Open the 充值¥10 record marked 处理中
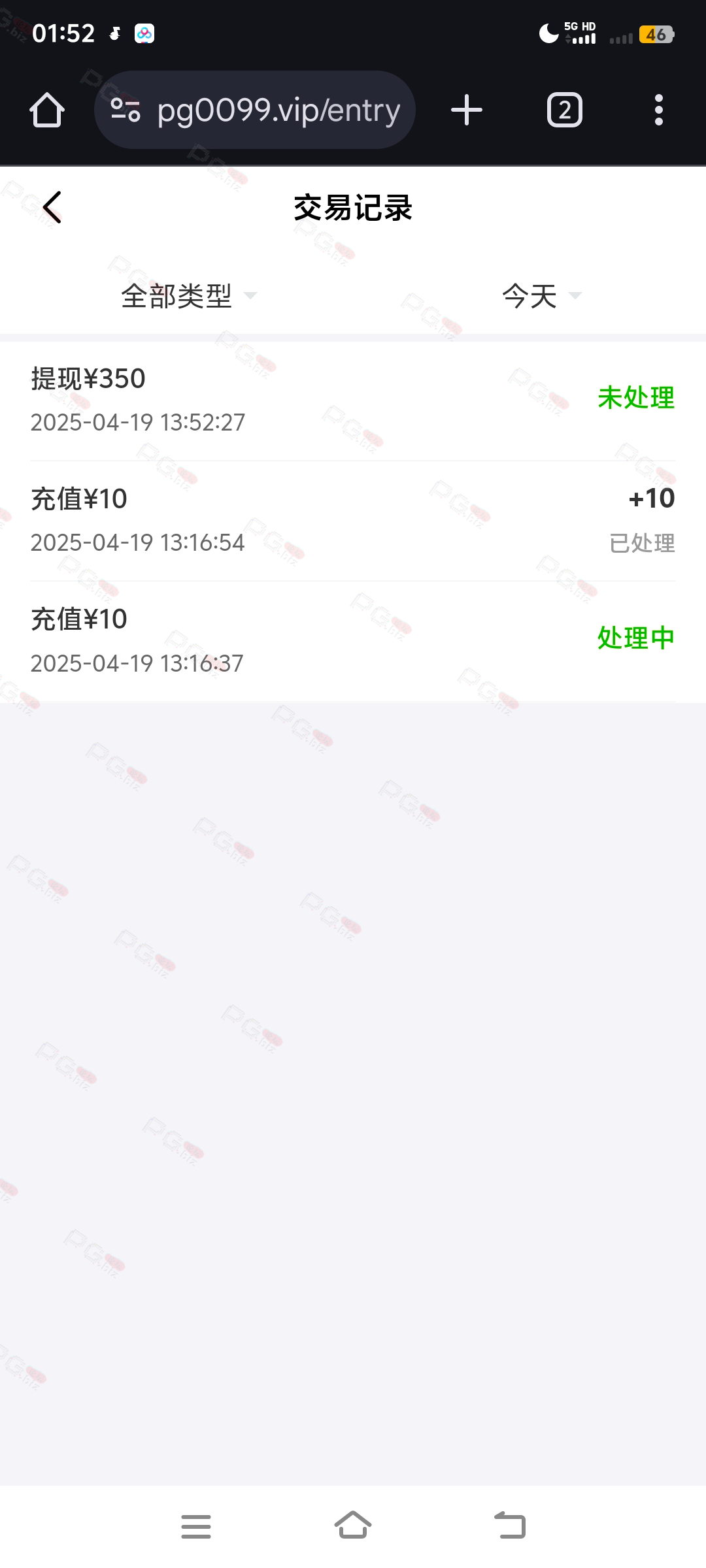This screenshot has width=706, height=1568. pyautogui.click(x=353, y=642)
